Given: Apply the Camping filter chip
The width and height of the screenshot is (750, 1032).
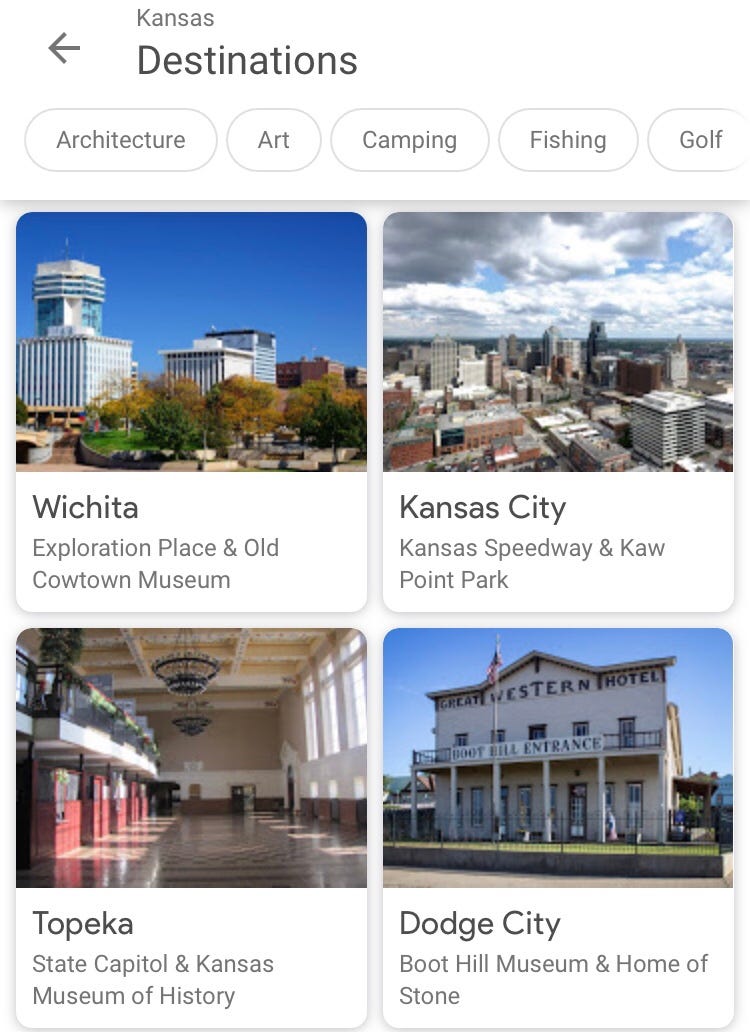Looking at the screenshot, I should coord(409,140).
